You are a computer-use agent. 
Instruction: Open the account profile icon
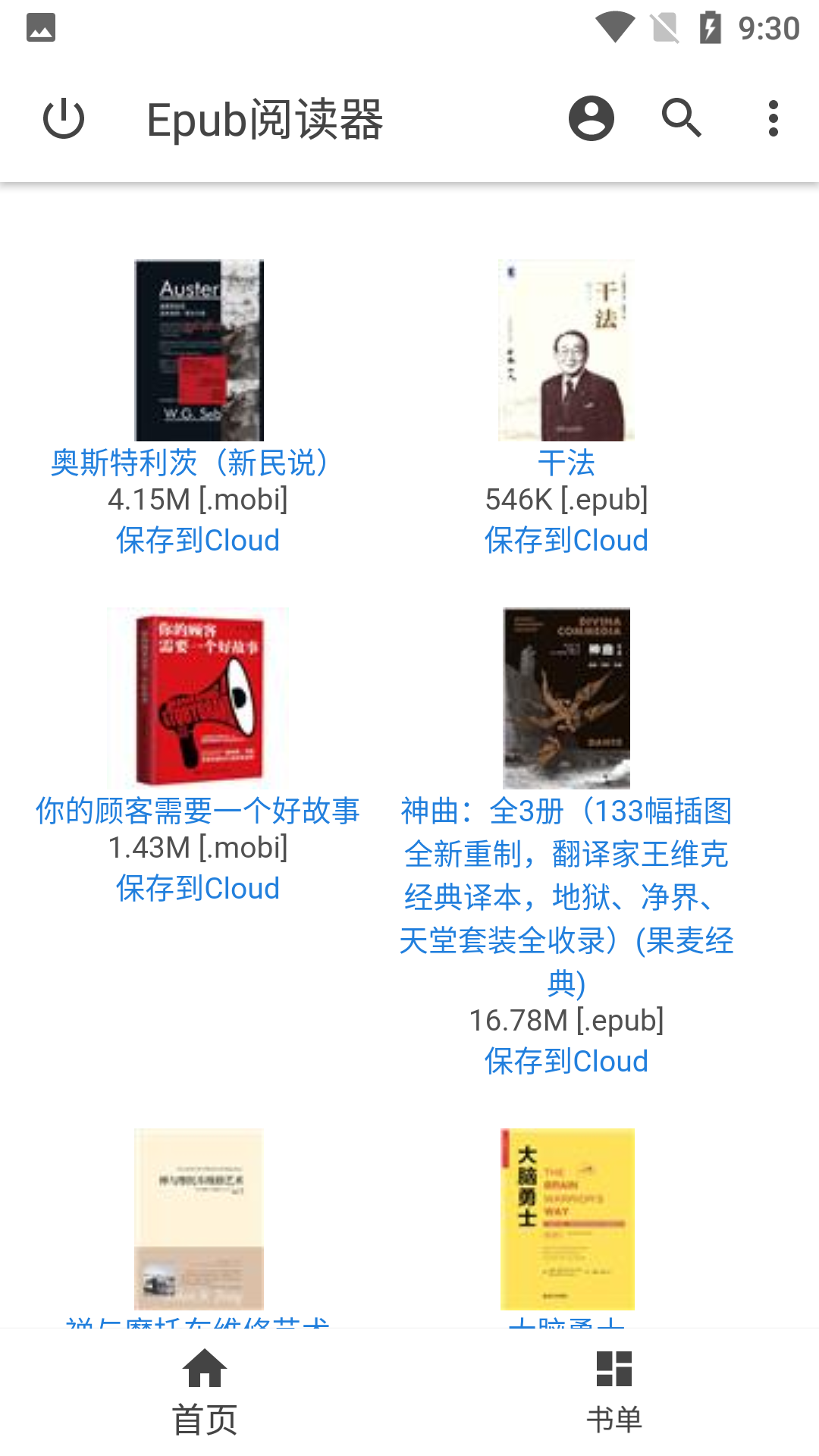click(591, 119)
